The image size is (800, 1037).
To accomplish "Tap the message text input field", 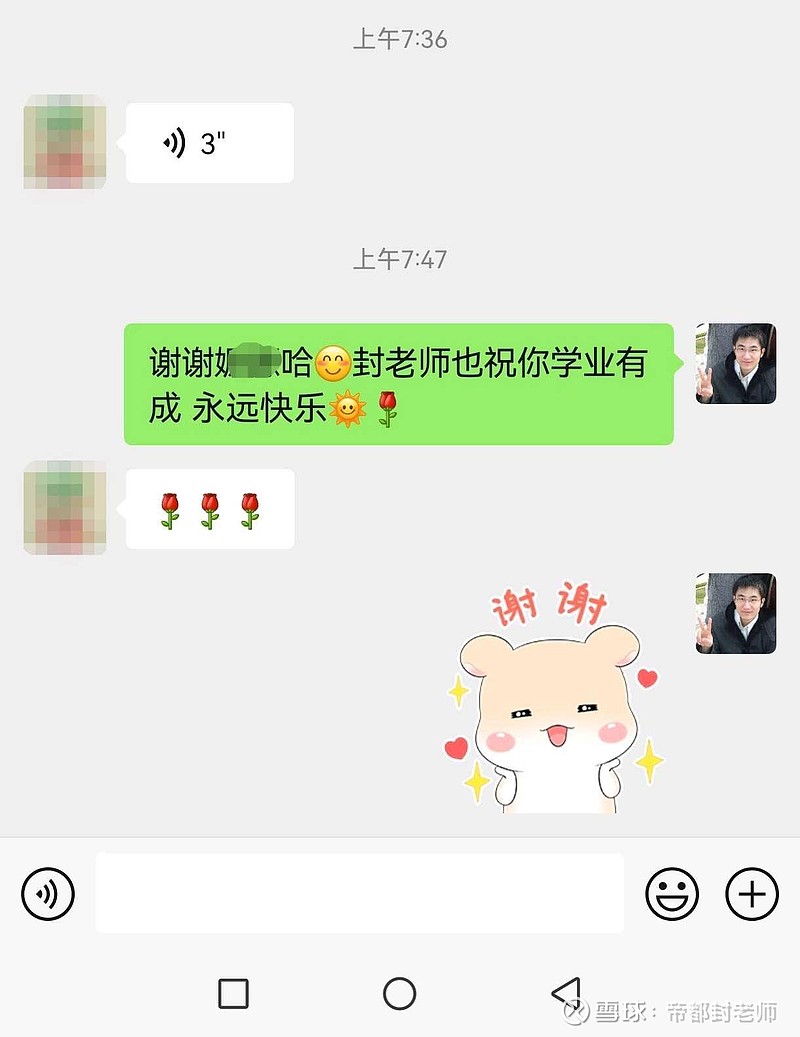I will [x=360, y=893].
